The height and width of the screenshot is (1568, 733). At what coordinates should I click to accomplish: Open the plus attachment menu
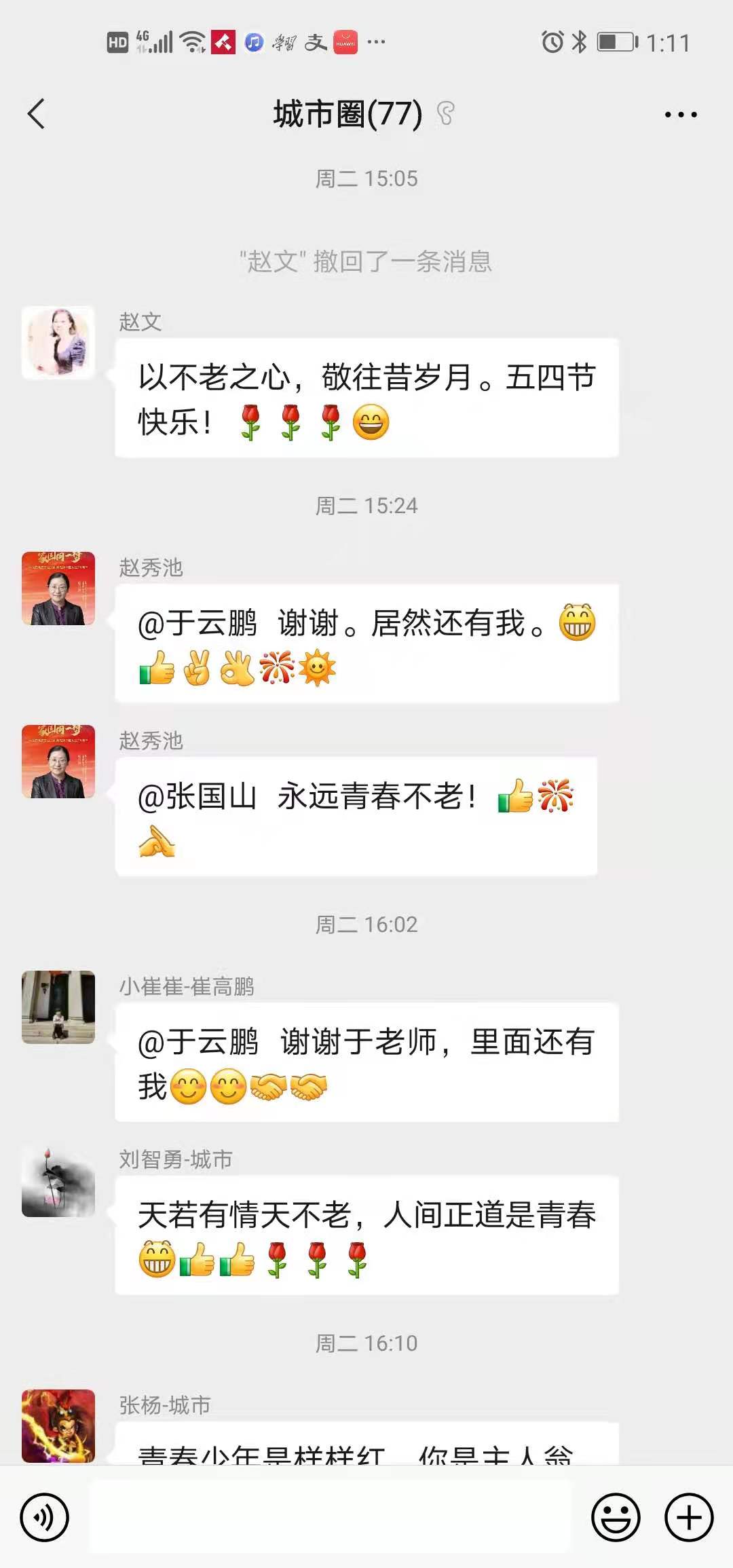point(688,1517)
